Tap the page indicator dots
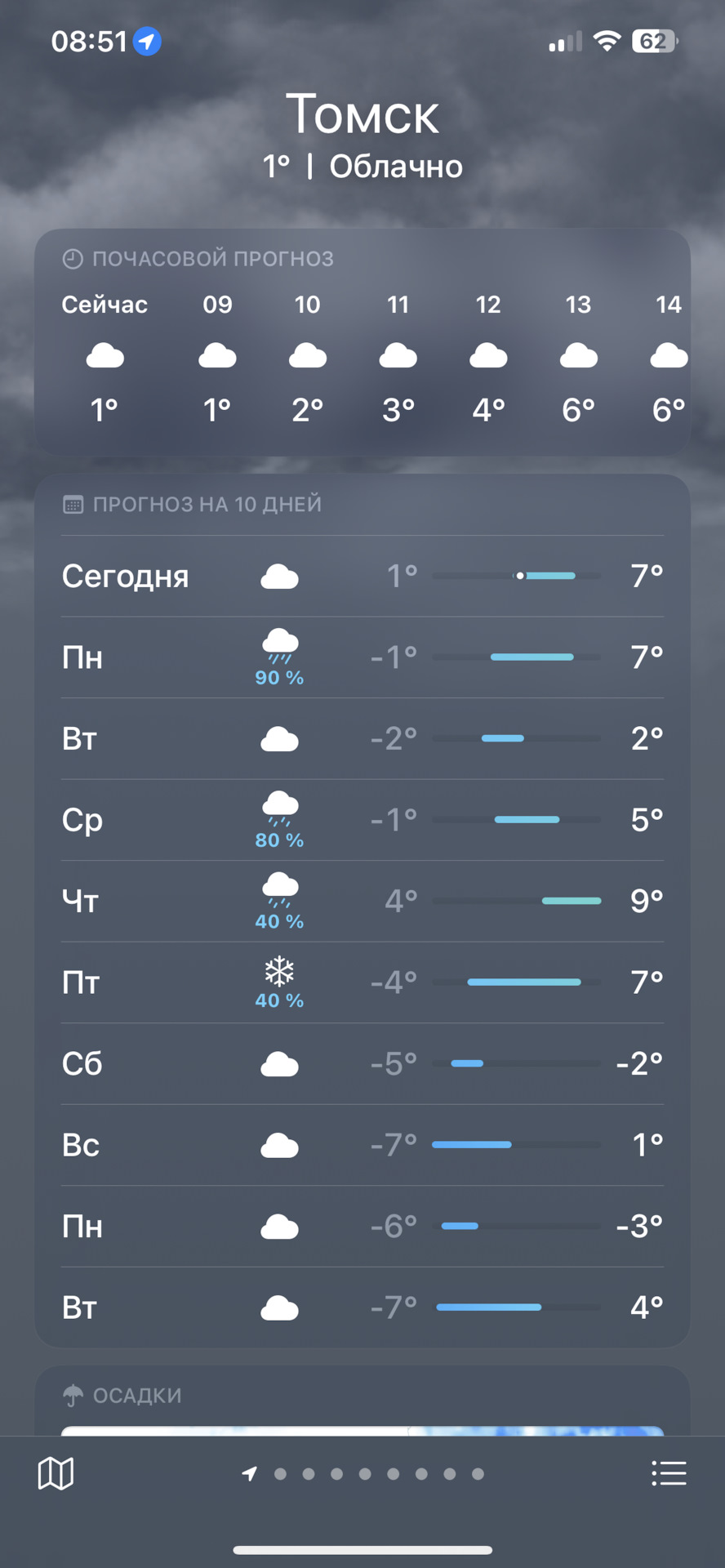The image size is (725, 1568). click(364, 1474)
